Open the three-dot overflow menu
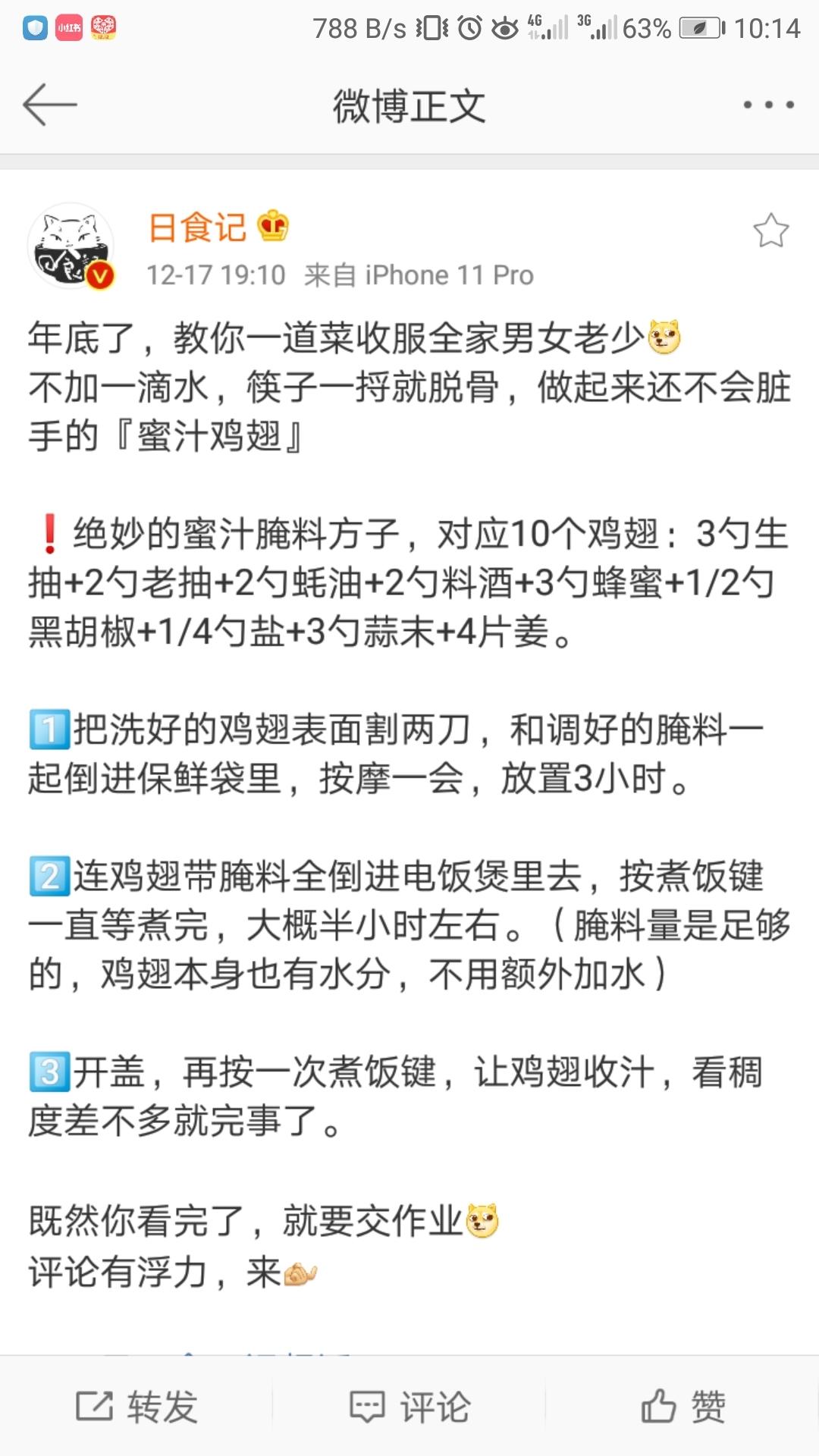Image resolution: width=819 pixels, height=1456 pixels. tap(768, 105)
